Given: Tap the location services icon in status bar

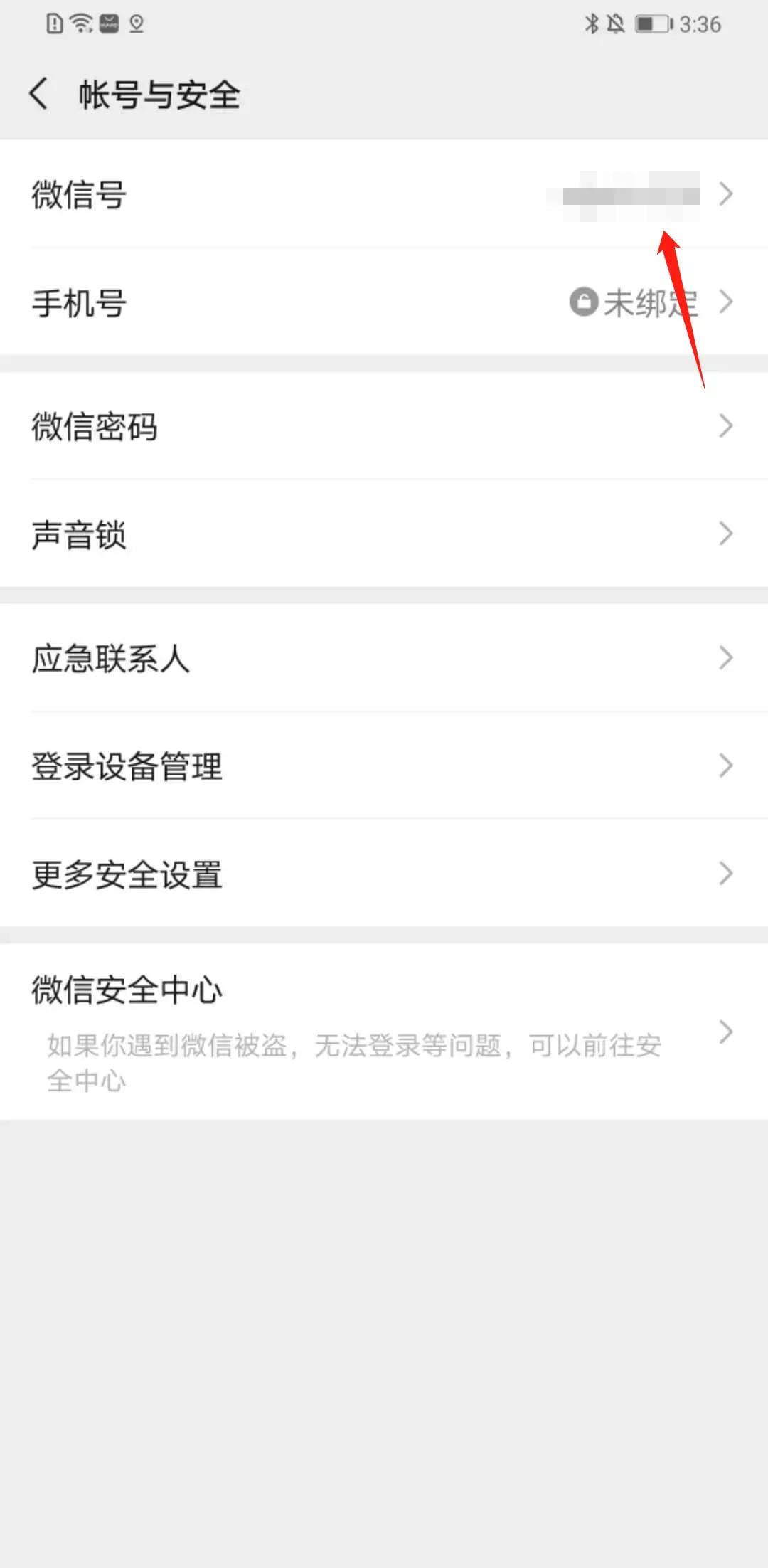Looking at the screenshot, I should (x=135, y=23).
